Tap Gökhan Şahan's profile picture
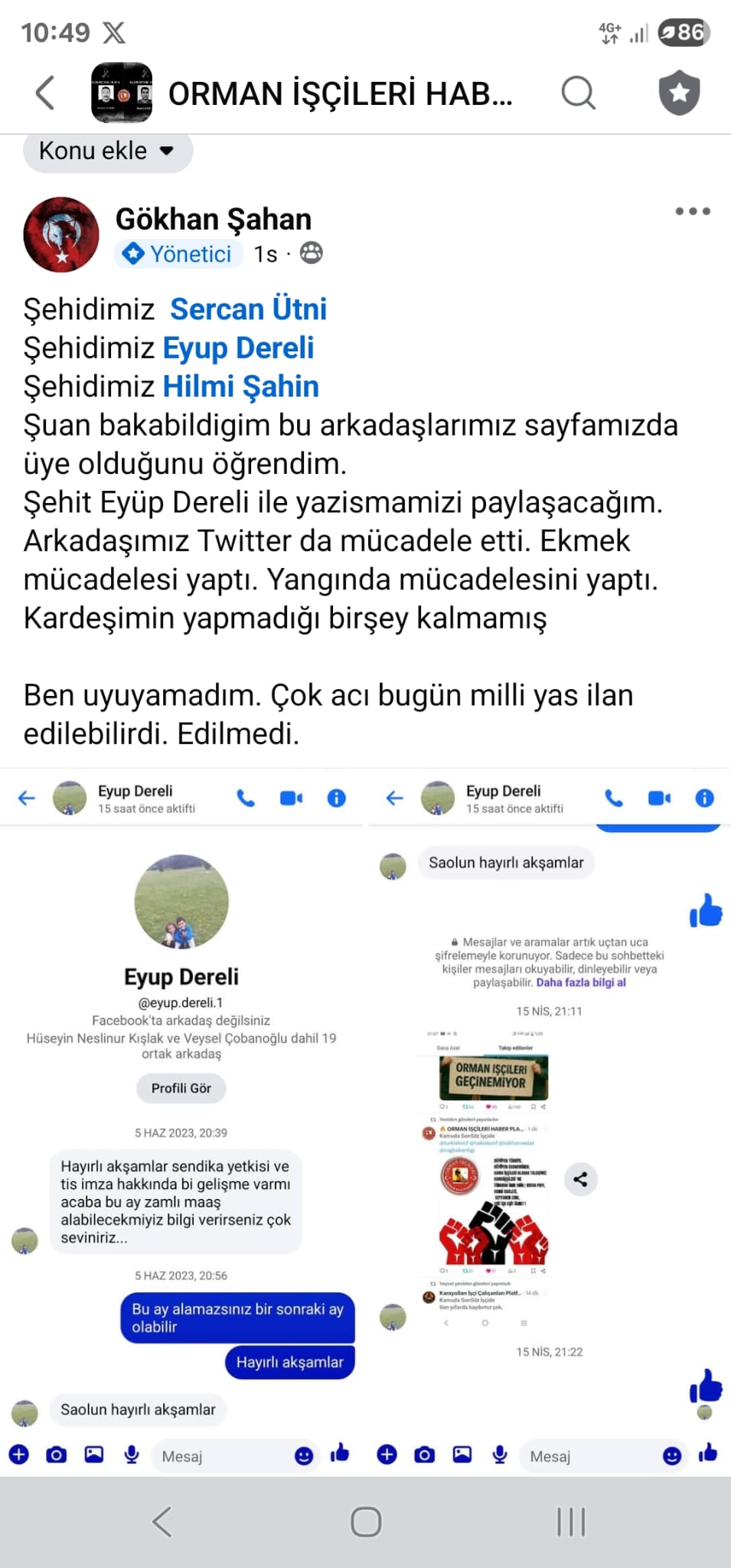 tap(61, 234)
